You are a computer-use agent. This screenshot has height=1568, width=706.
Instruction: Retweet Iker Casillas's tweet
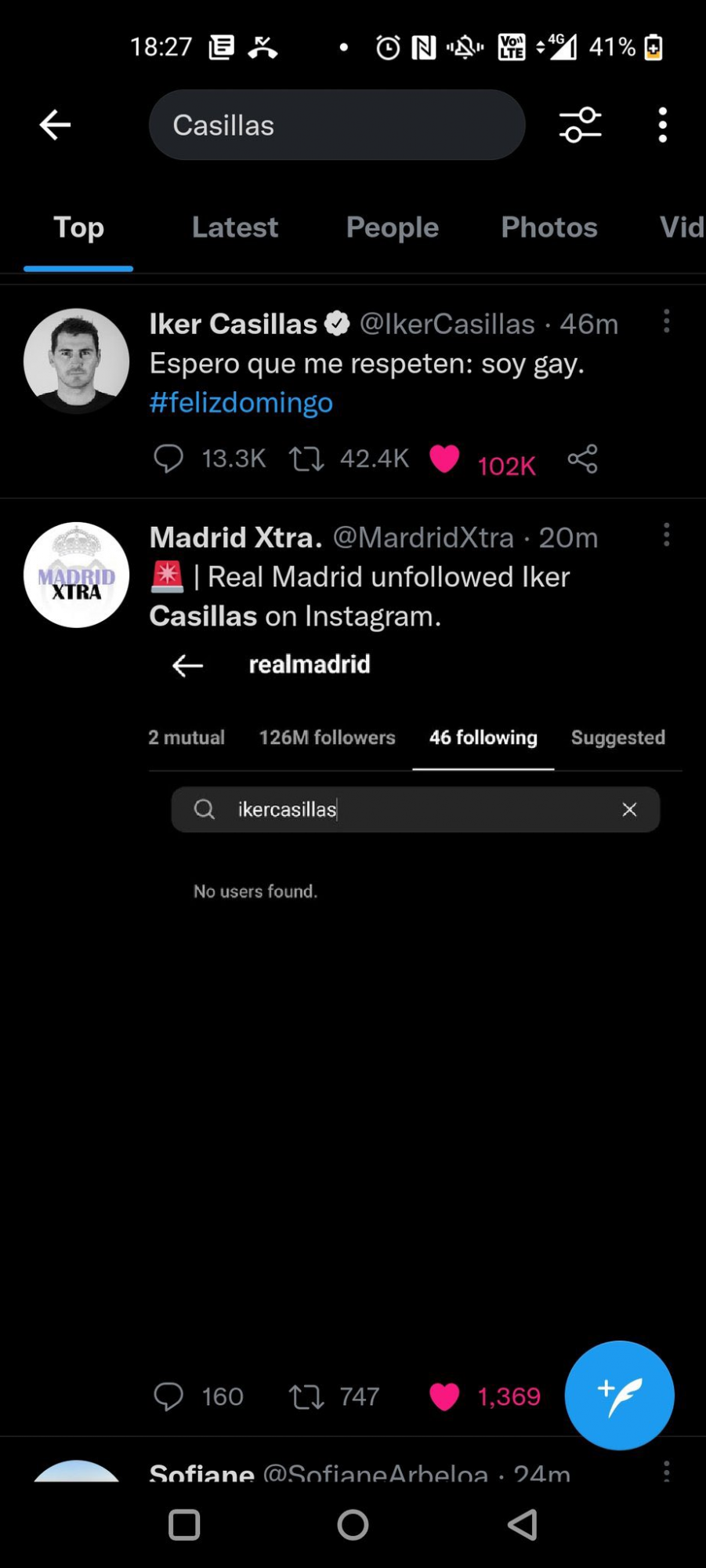point(306,459)
